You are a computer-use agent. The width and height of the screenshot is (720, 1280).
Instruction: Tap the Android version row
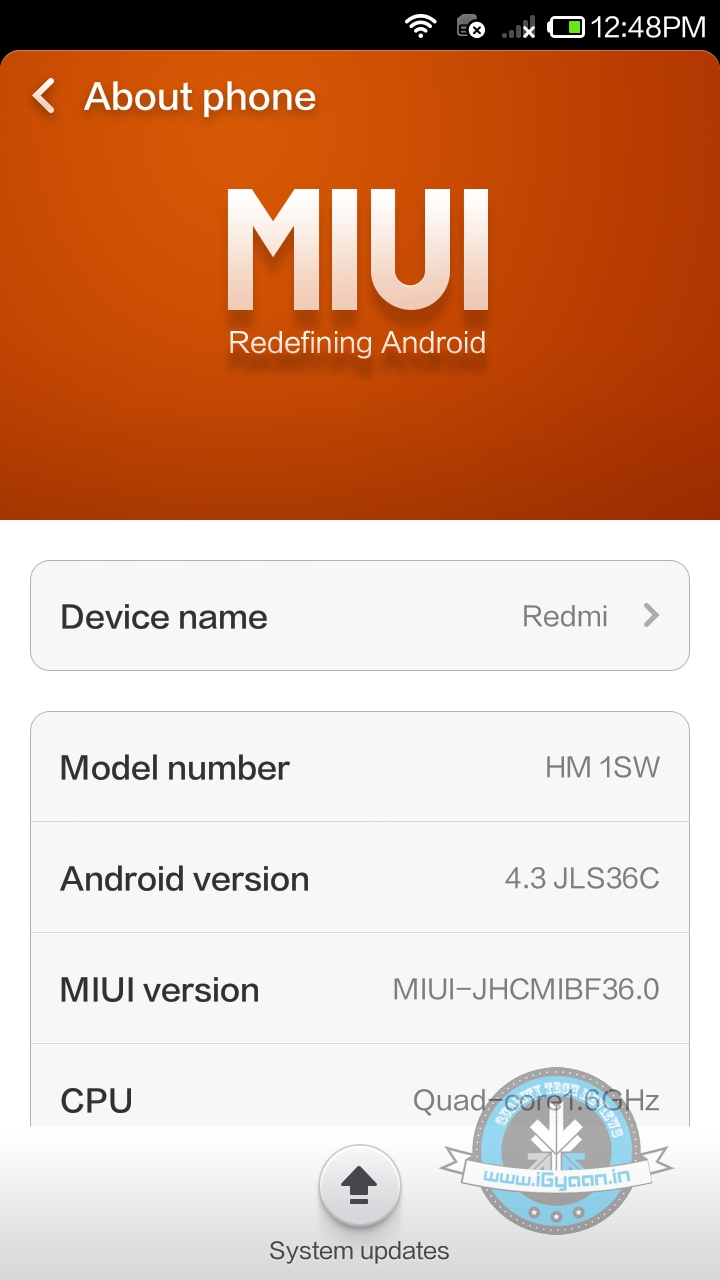pyautogui.click(x=360, y=878)
